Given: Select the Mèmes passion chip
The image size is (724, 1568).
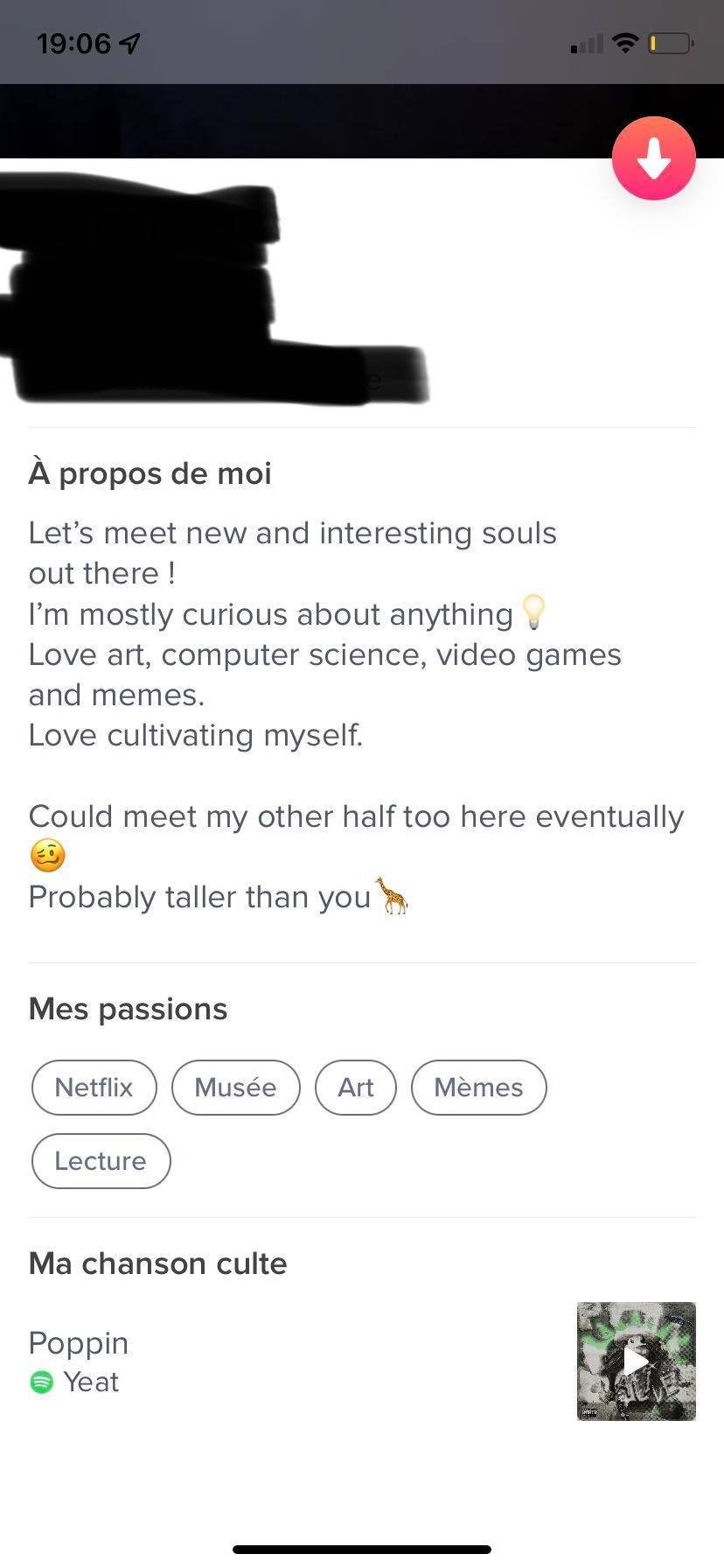Looking at the screenshot, I should click(x=478, y=1088).
